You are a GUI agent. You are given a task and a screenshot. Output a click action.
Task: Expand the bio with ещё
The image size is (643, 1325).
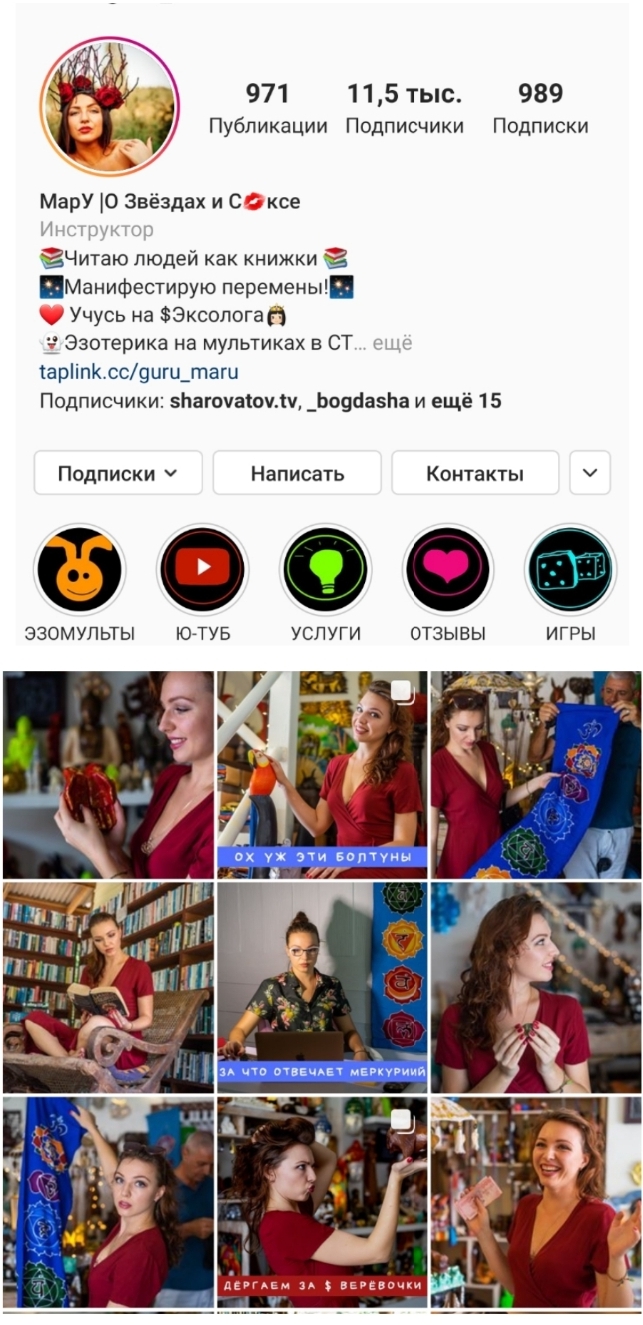(x=392, y=343)
